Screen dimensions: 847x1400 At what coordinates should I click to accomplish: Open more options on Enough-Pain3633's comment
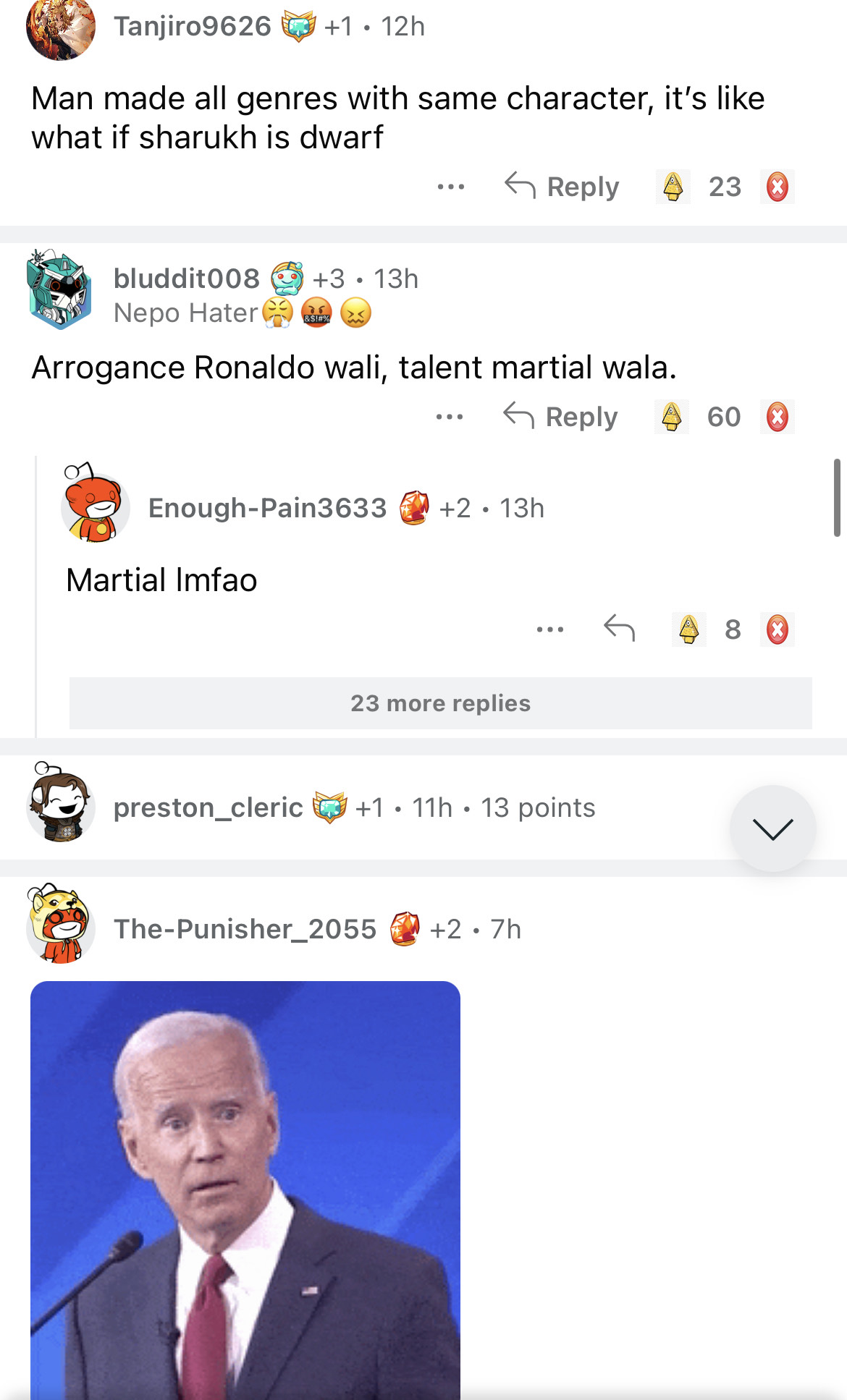(549, 629)
